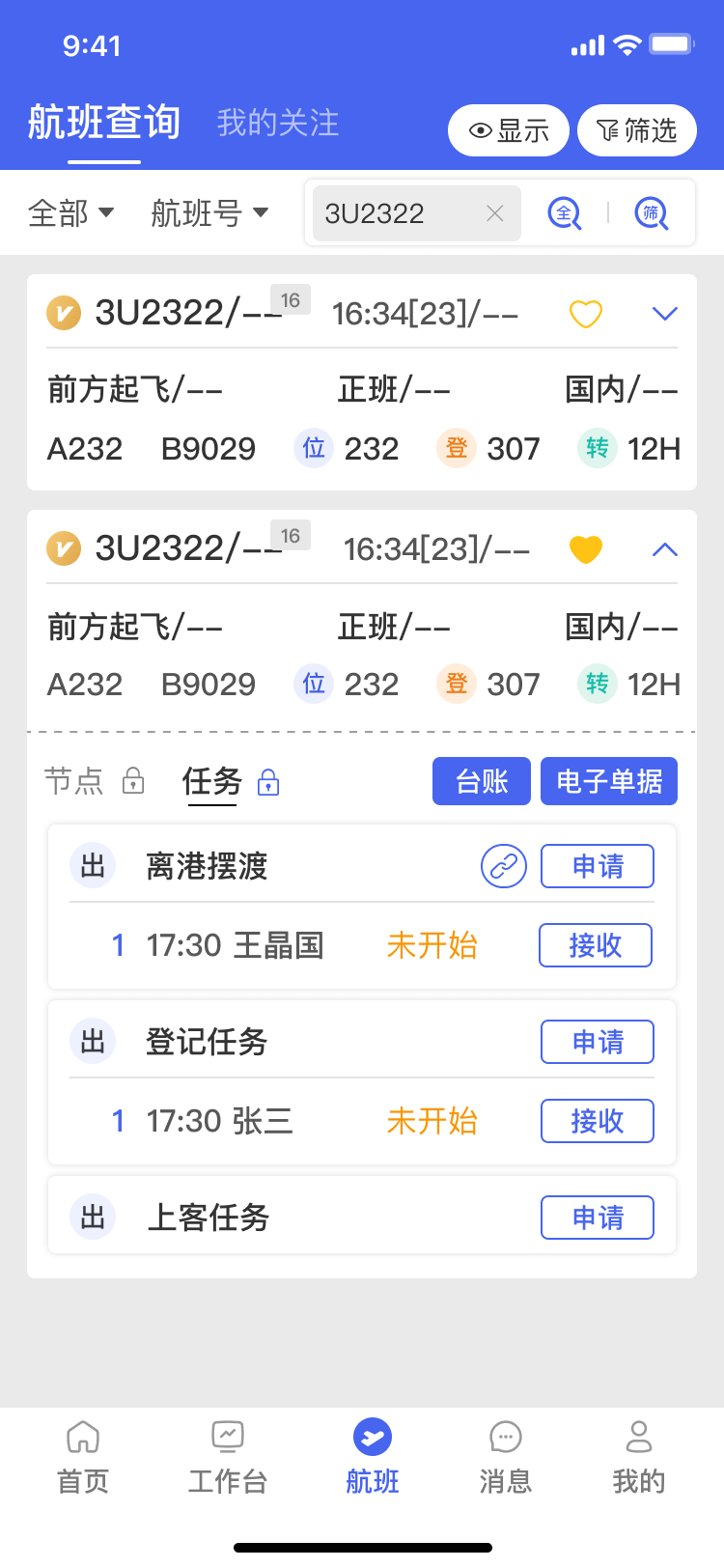This screenshot has height=1568, width=724.
Task: Tap 接收 for 张三's task
Action: (x=598, y=1121)
